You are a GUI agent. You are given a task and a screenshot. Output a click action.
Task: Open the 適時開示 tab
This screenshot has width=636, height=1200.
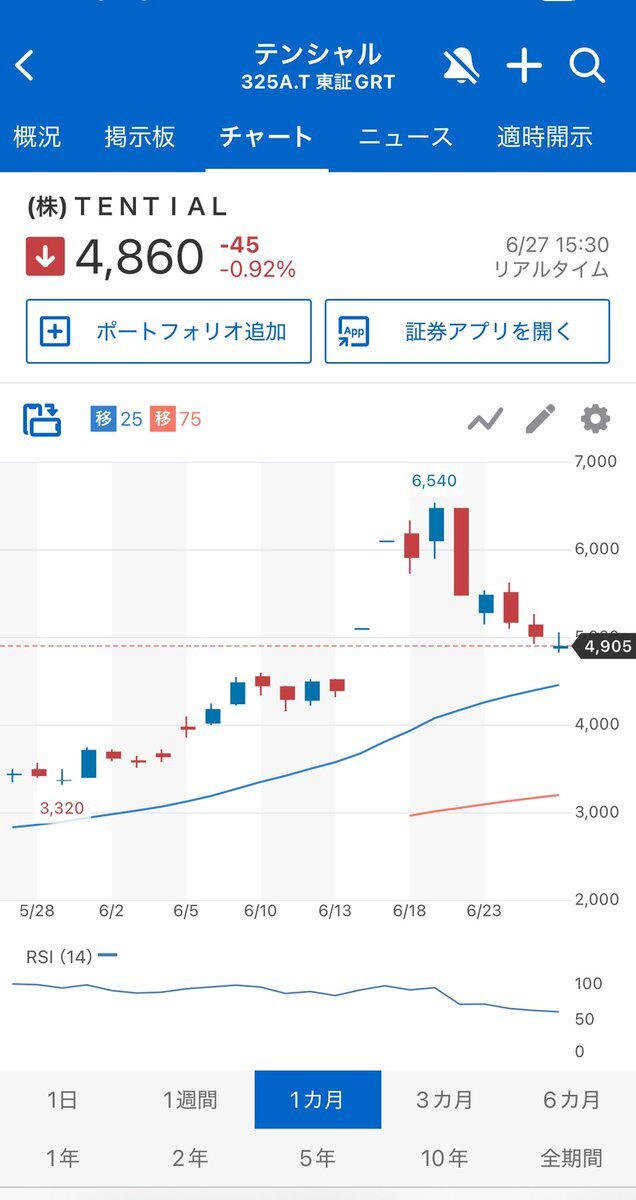point(545,137)
